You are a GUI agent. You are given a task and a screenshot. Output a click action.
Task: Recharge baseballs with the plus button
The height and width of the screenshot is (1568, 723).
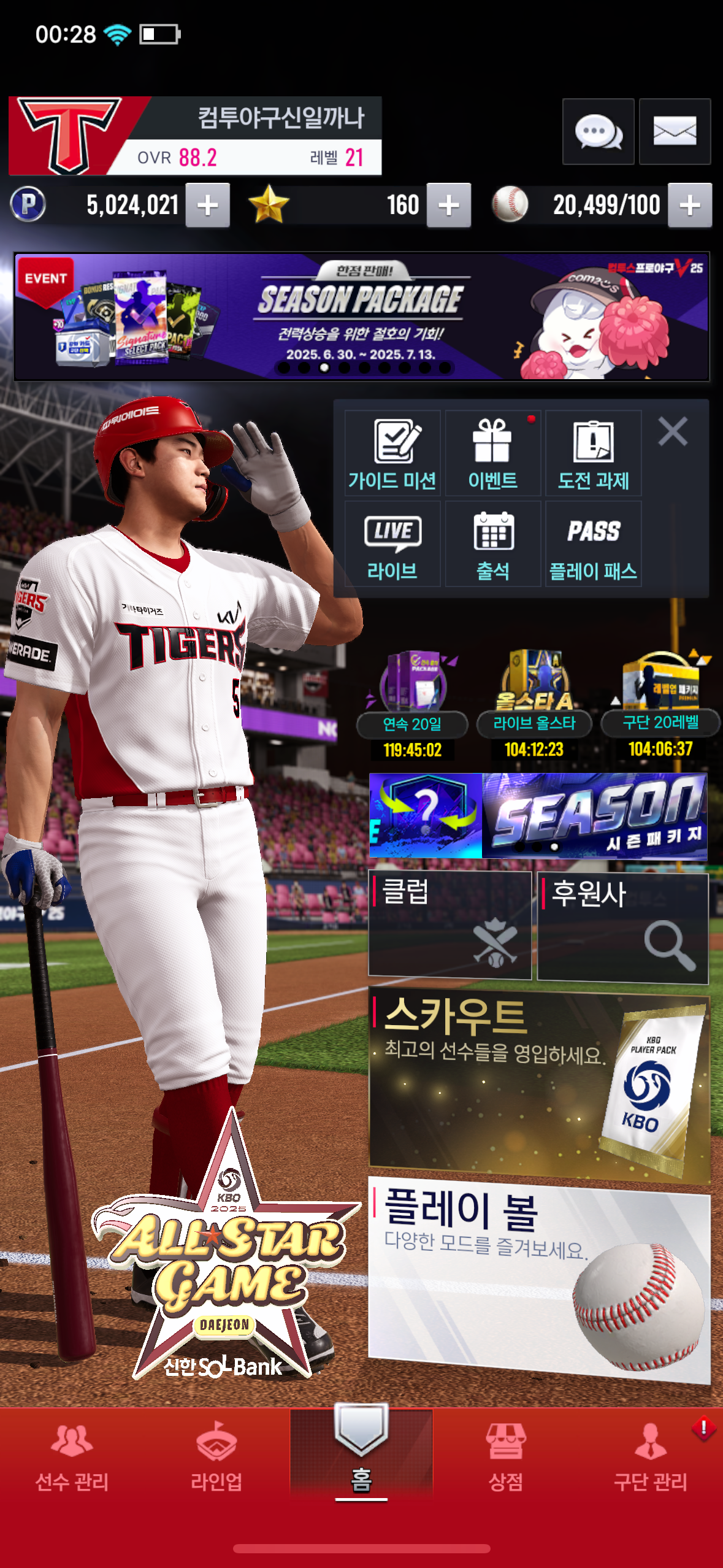690,205
